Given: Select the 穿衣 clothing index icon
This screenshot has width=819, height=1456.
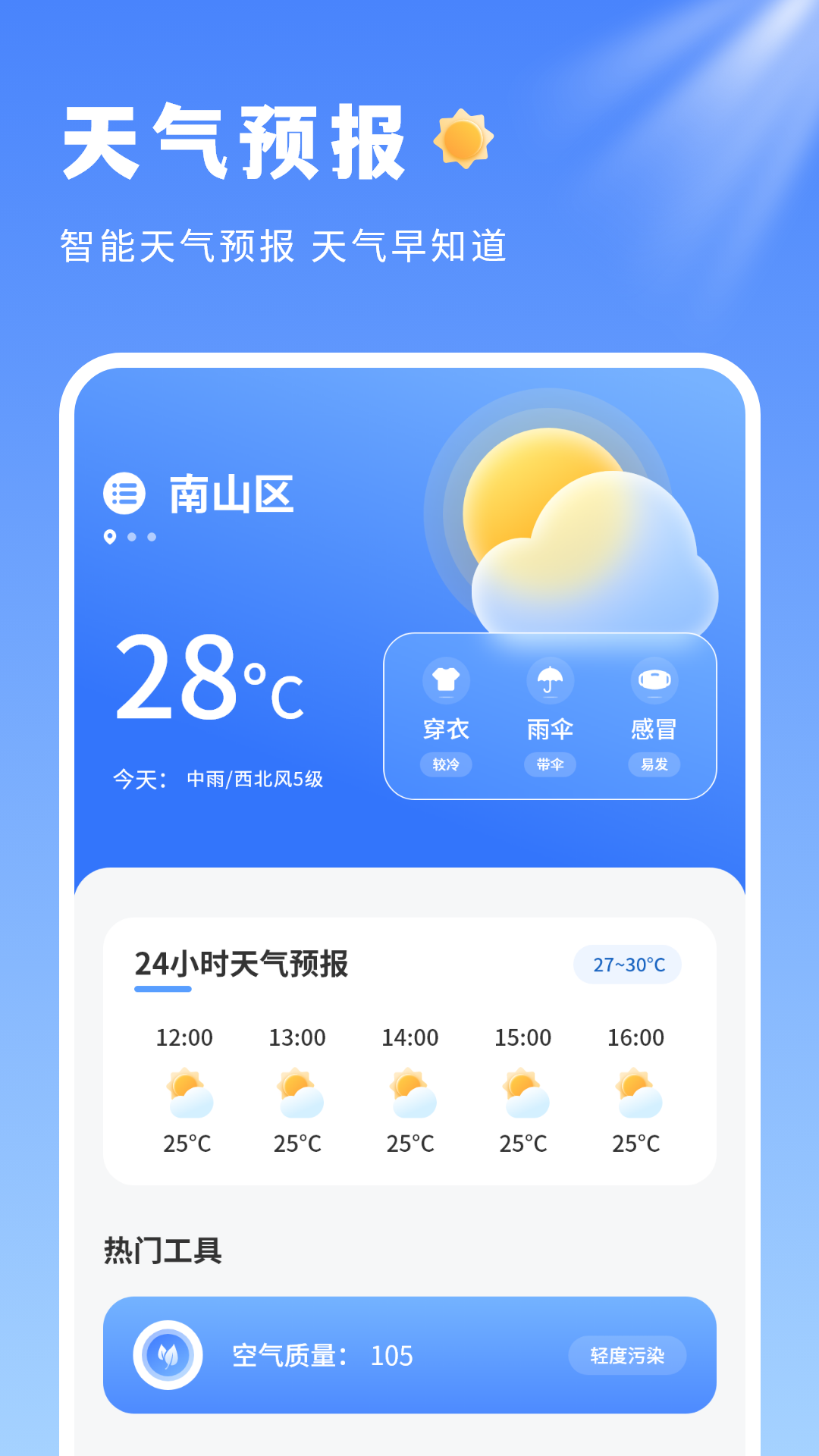Looking at the screenshot, I should click(x=447, y=681).
